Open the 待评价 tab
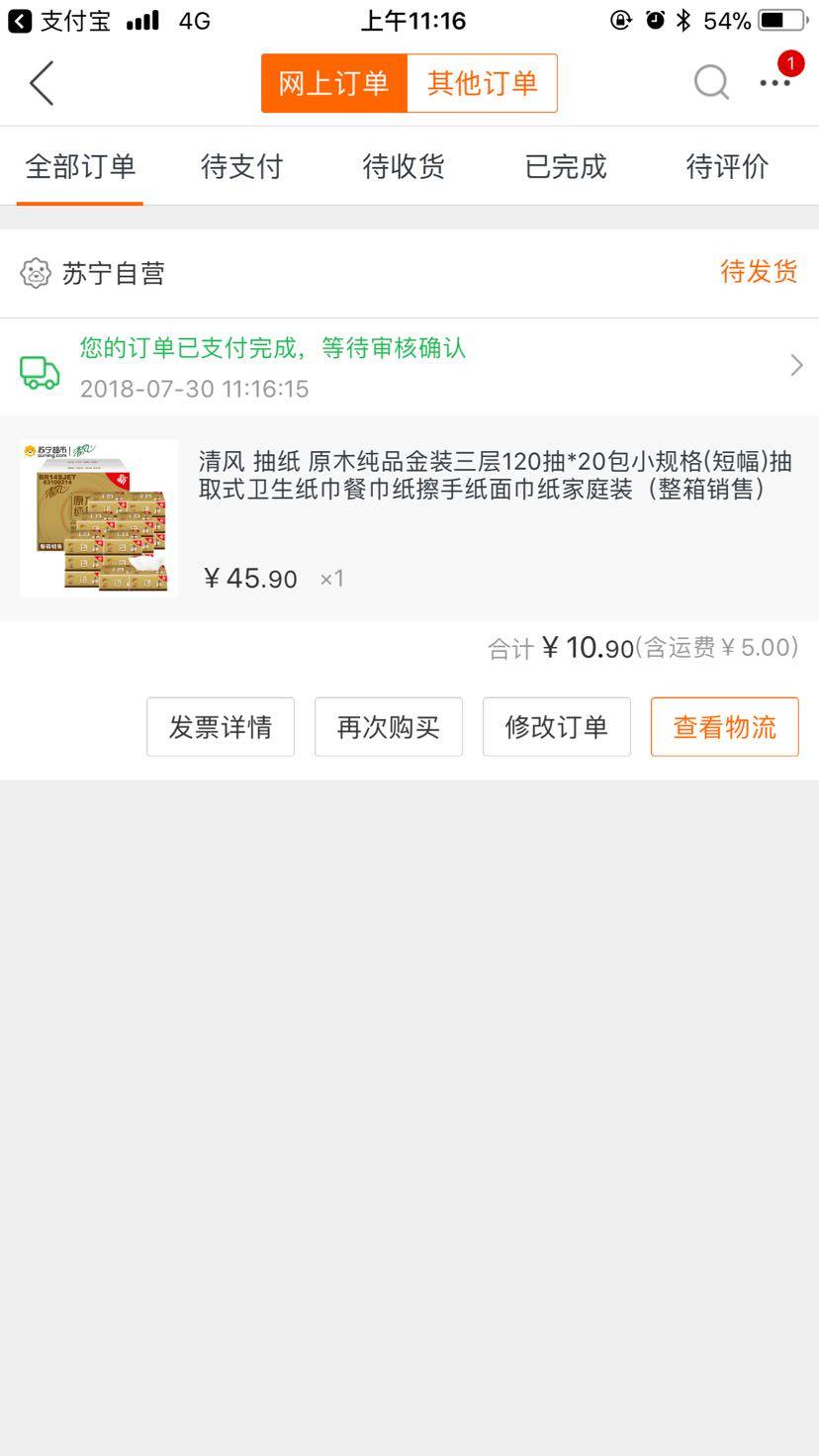This screenshot has width=819, height=1456. (x=727, y=166)
